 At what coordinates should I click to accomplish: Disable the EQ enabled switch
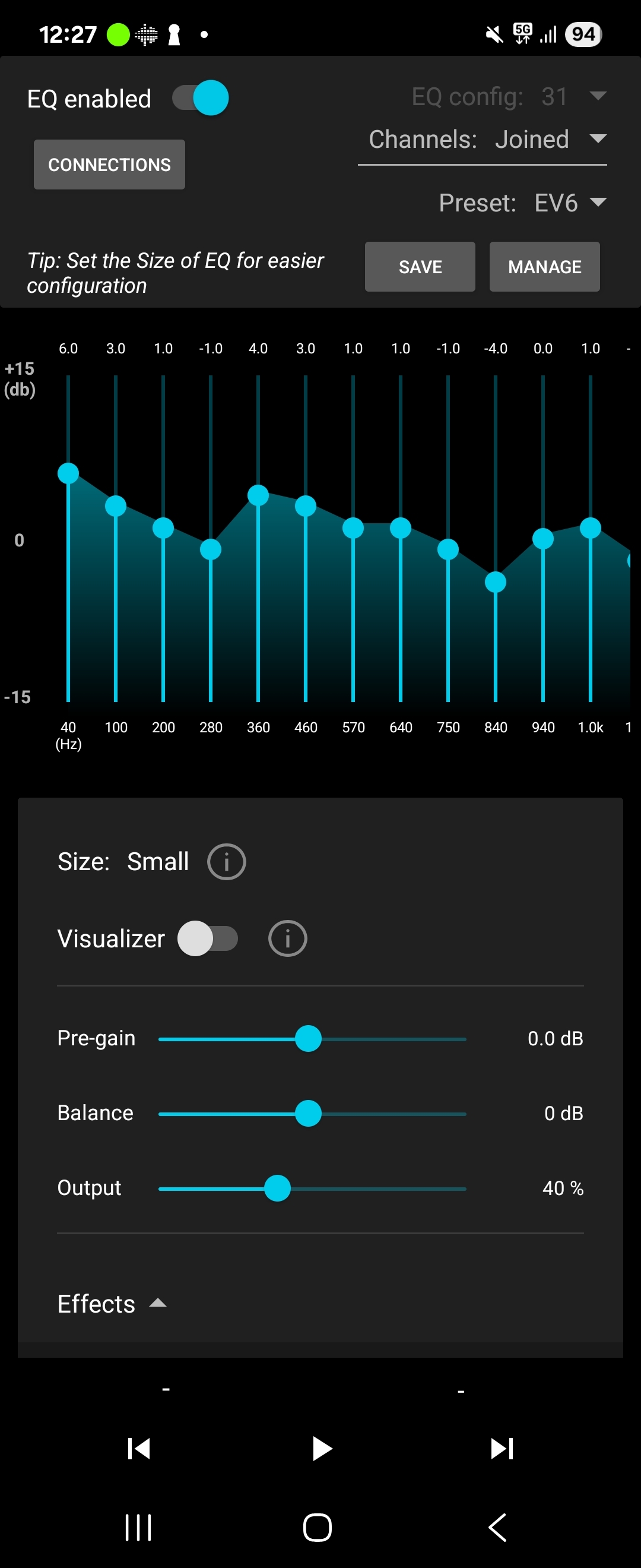pos(200,98)
